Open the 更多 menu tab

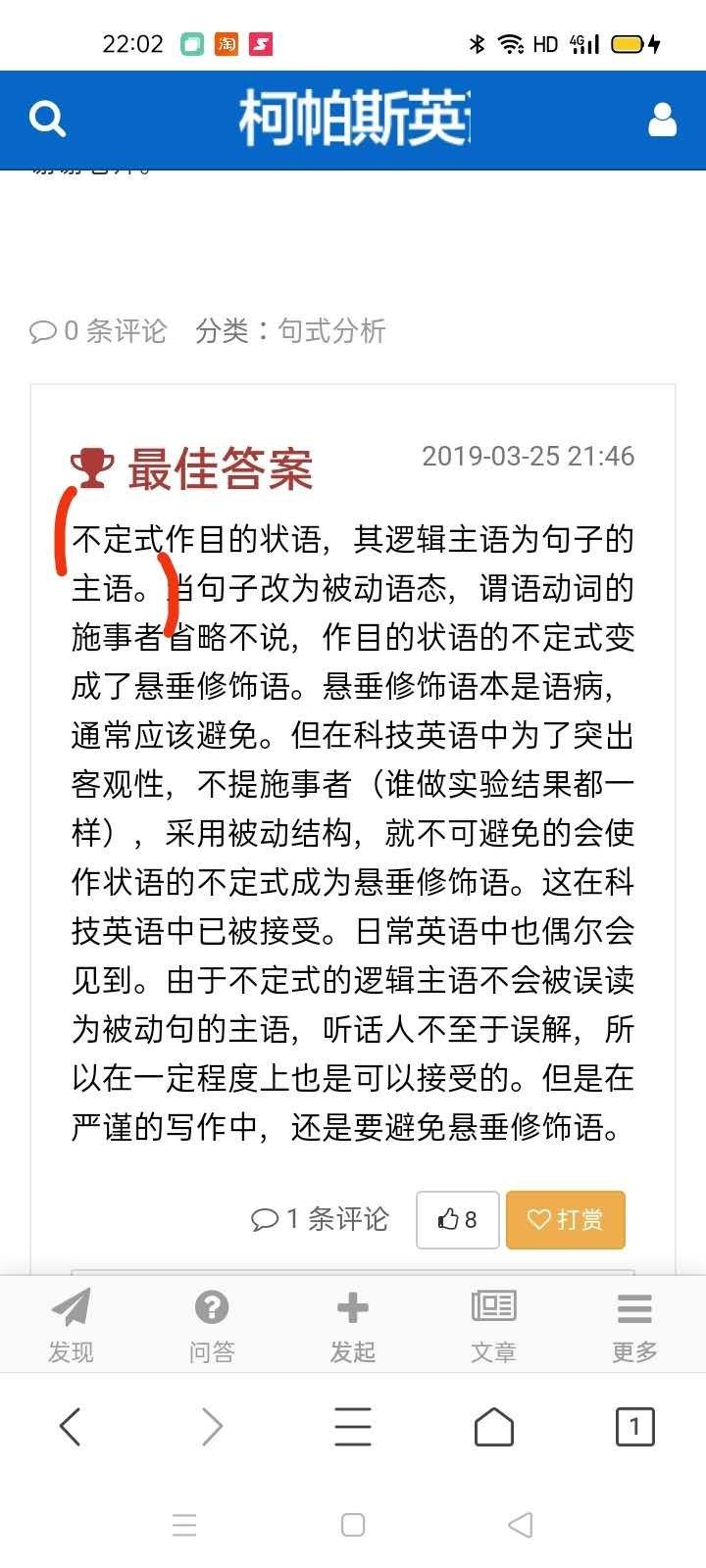tap(634, 1325)
